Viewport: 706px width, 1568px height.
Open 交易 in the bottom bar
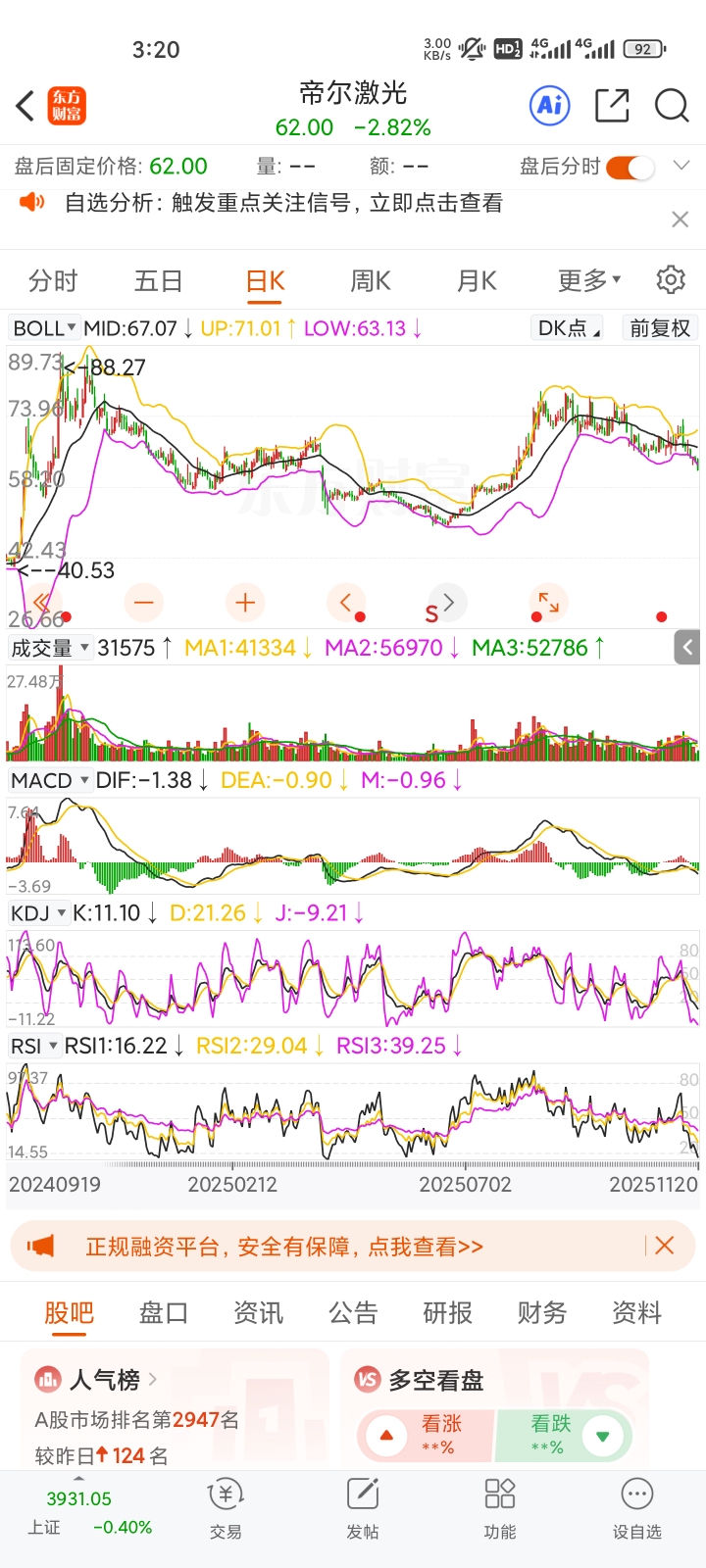pos(226,1509)
